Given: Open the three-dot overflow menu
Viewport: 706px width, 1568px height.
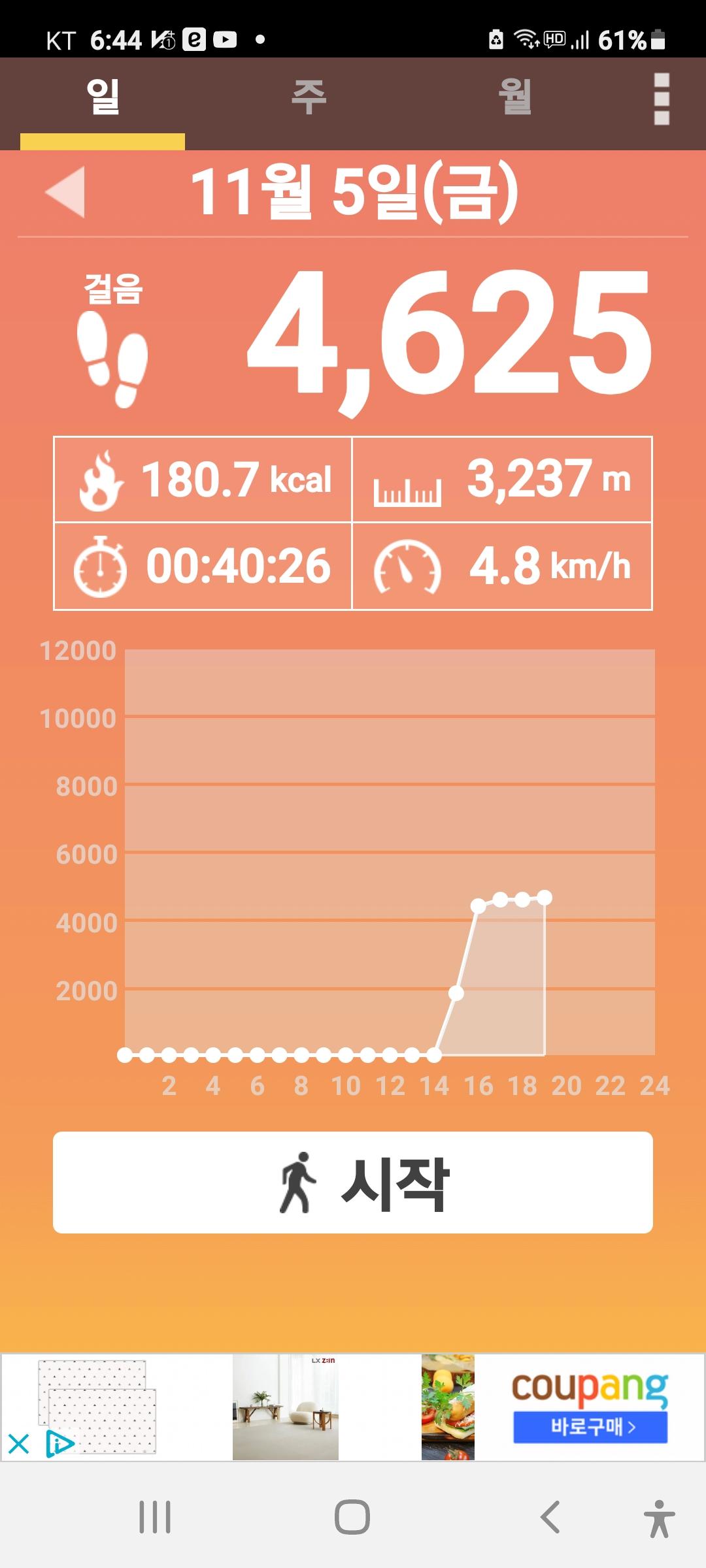Looking at the screenshot, I should point(662,99).
